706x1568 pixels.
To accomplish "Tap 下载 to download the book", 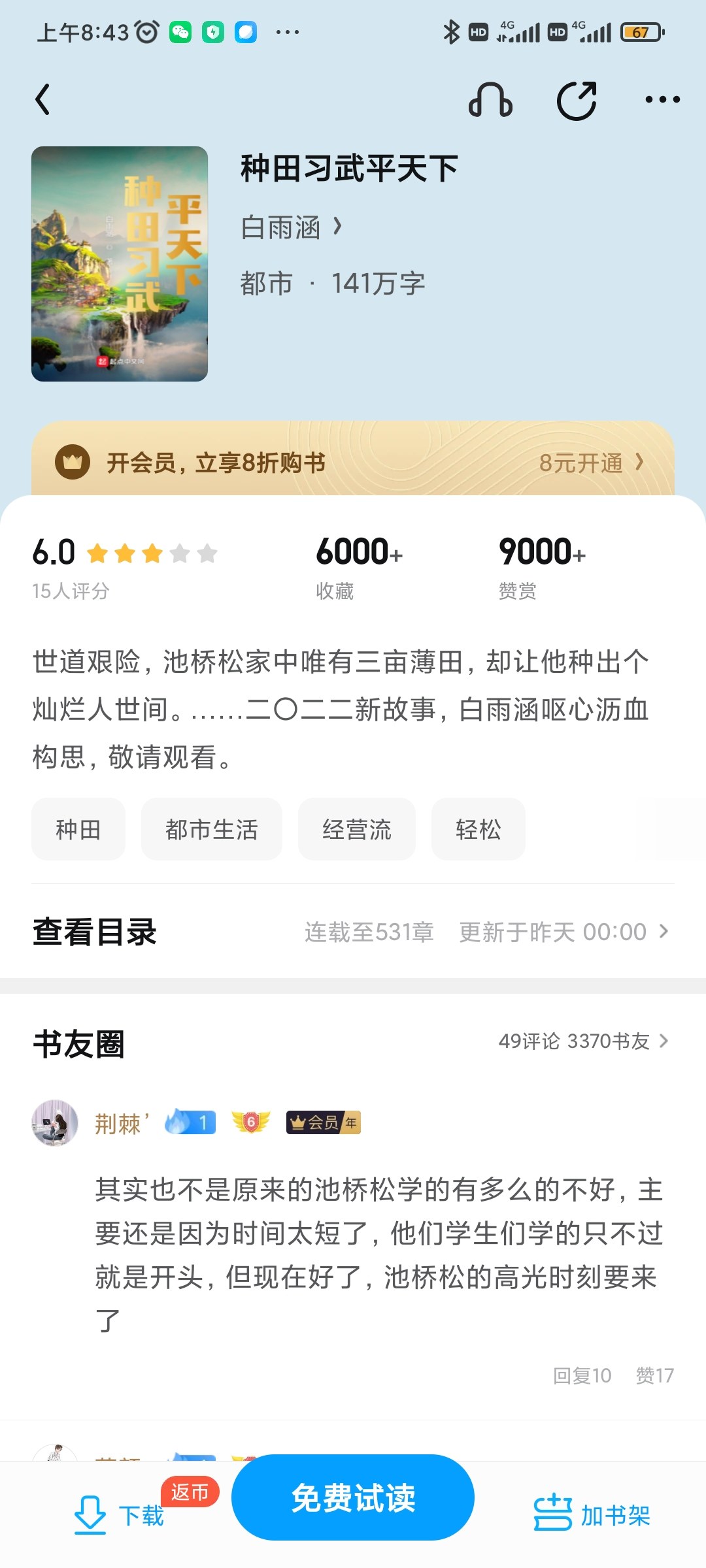I will pyautogui.click(x=119, y=1514).
